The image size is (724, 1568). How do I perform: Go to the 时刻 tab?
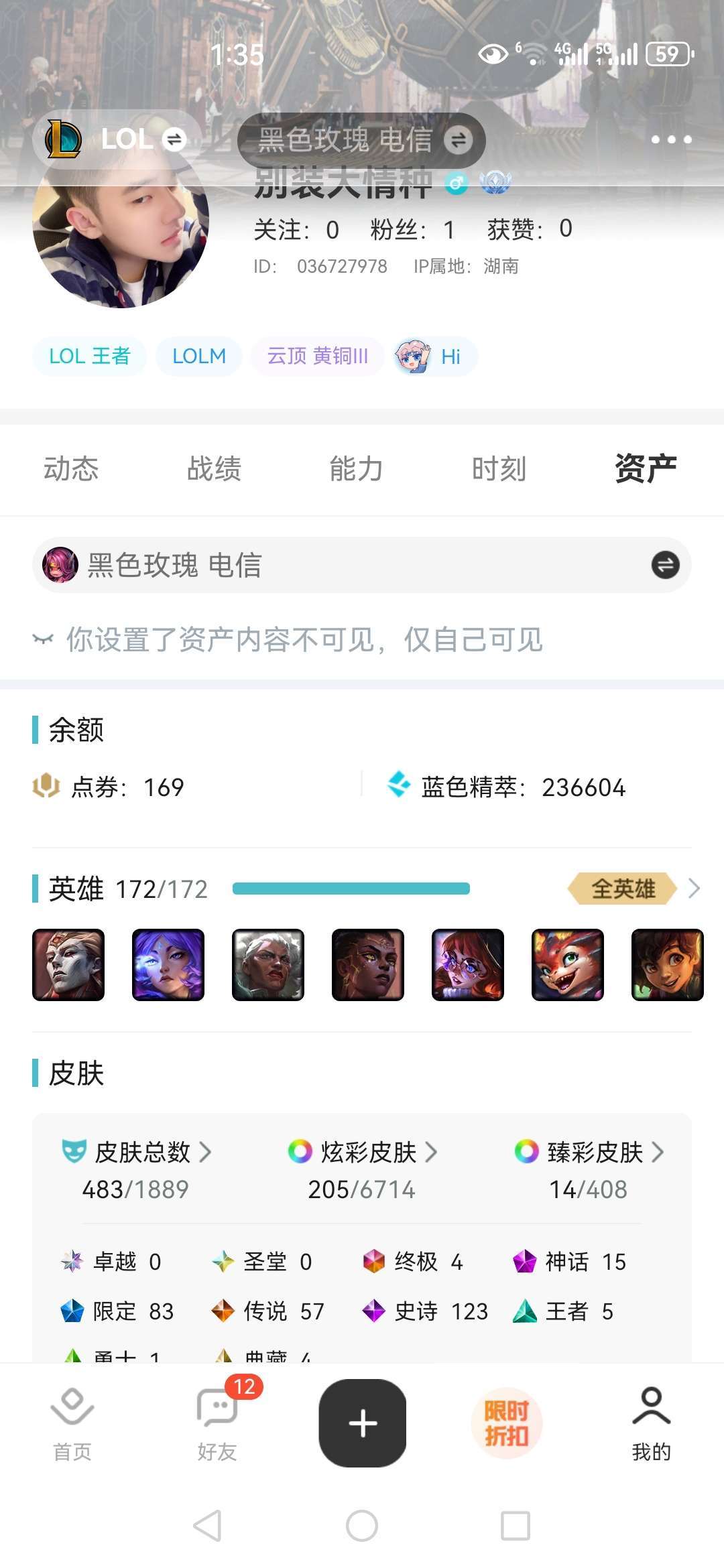(x=499, y=468)
